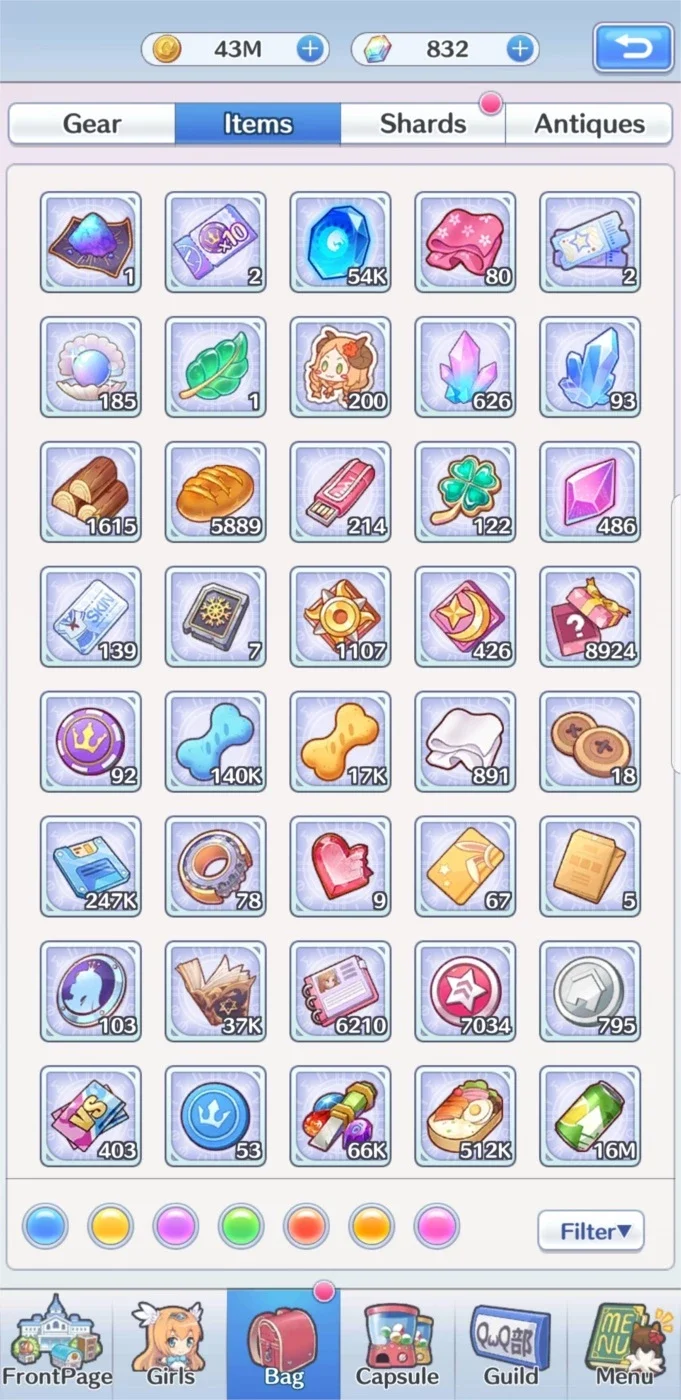Tap the back arrow button

click(633, 47)
